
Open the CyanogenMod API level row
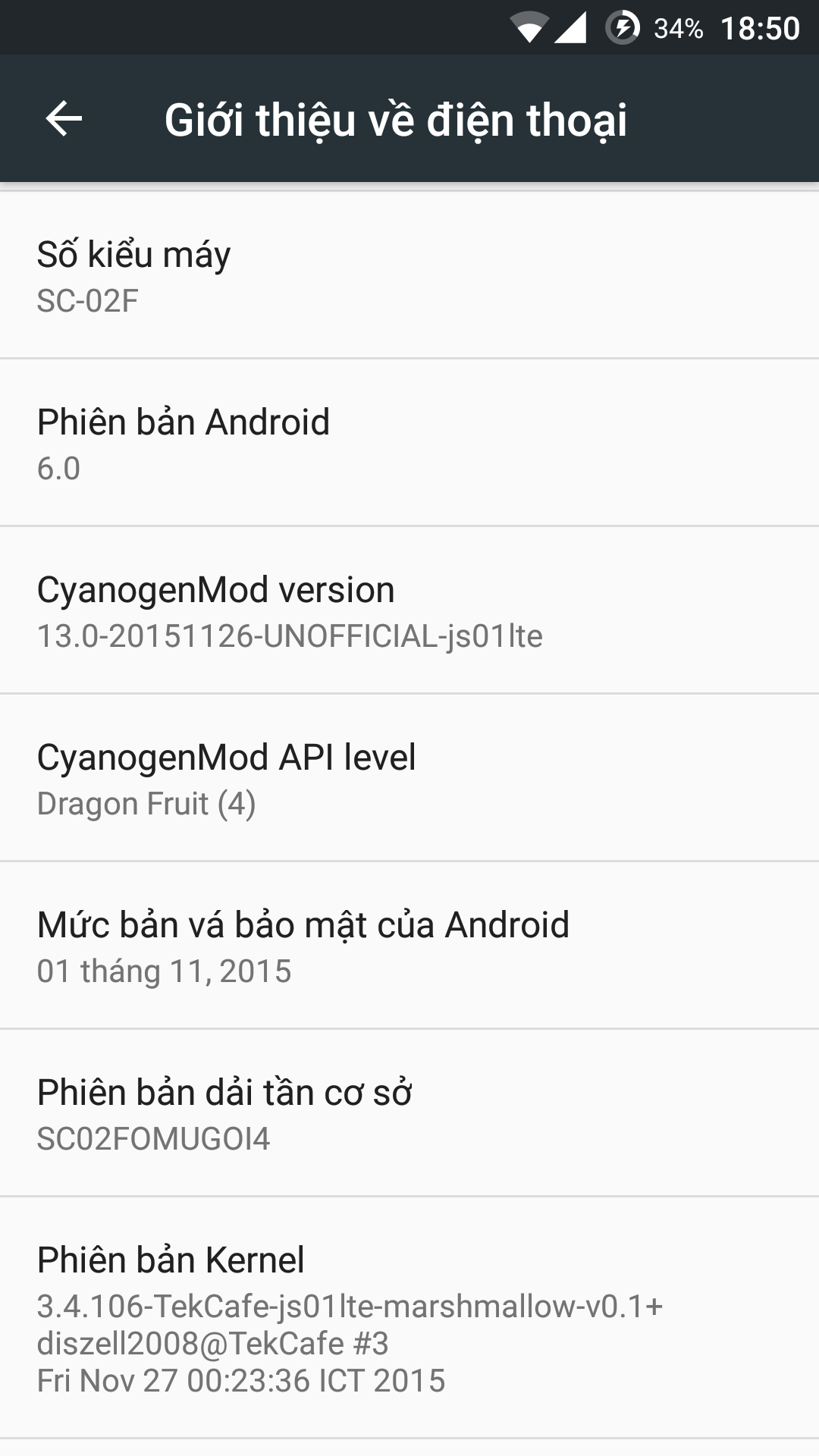409,777
